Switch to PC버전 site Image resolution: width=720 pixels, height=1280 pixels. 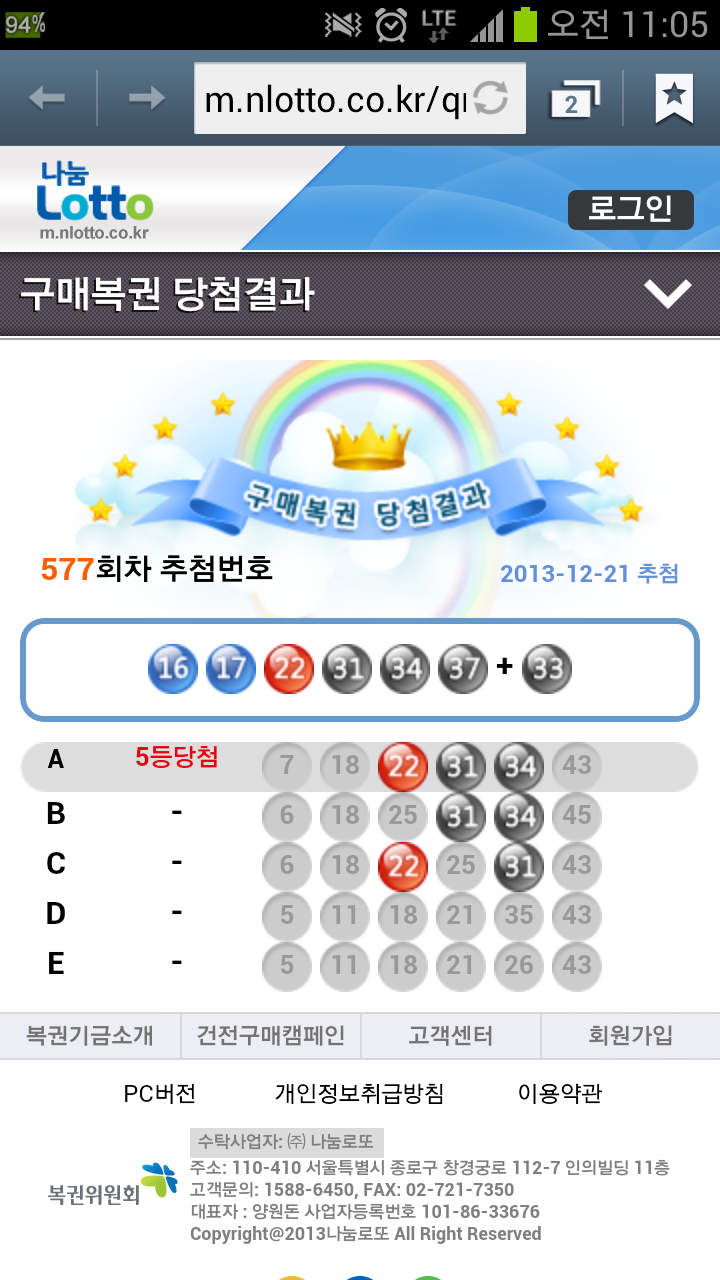pyautogui.click(x=160, y=1094)
